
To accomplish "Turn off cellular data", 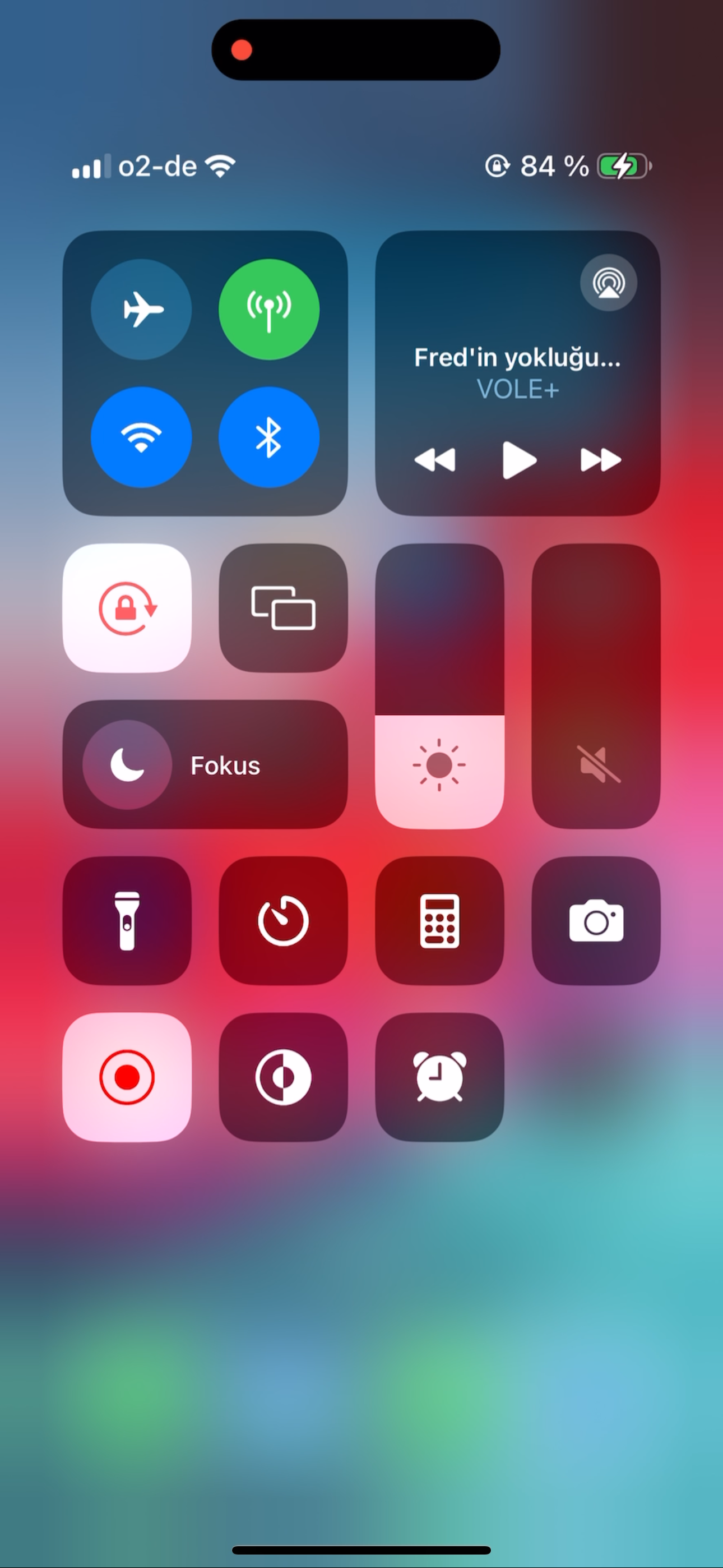I will pyautogui.click(x=269, y=309).
